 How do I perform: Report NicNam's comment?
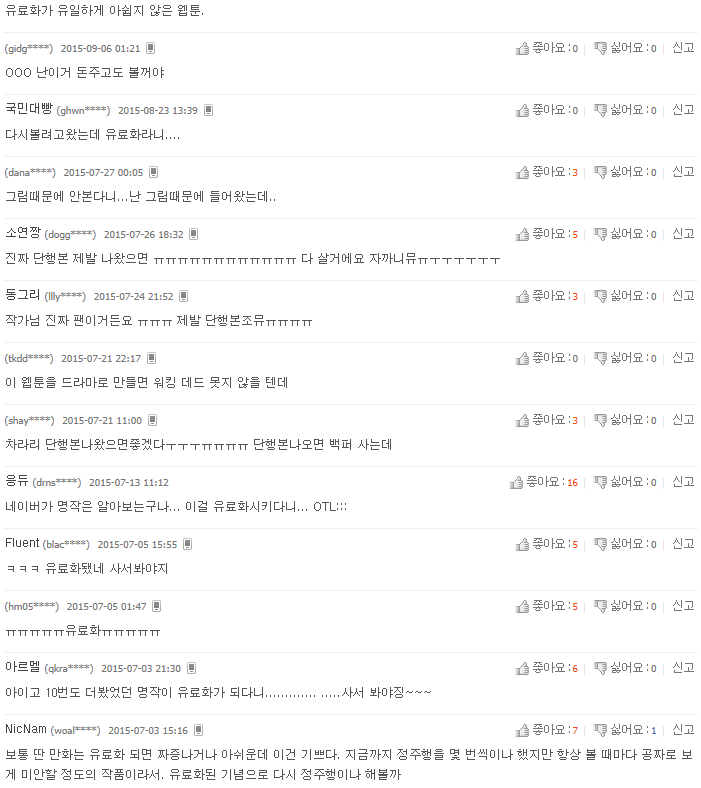click(683, 730)
